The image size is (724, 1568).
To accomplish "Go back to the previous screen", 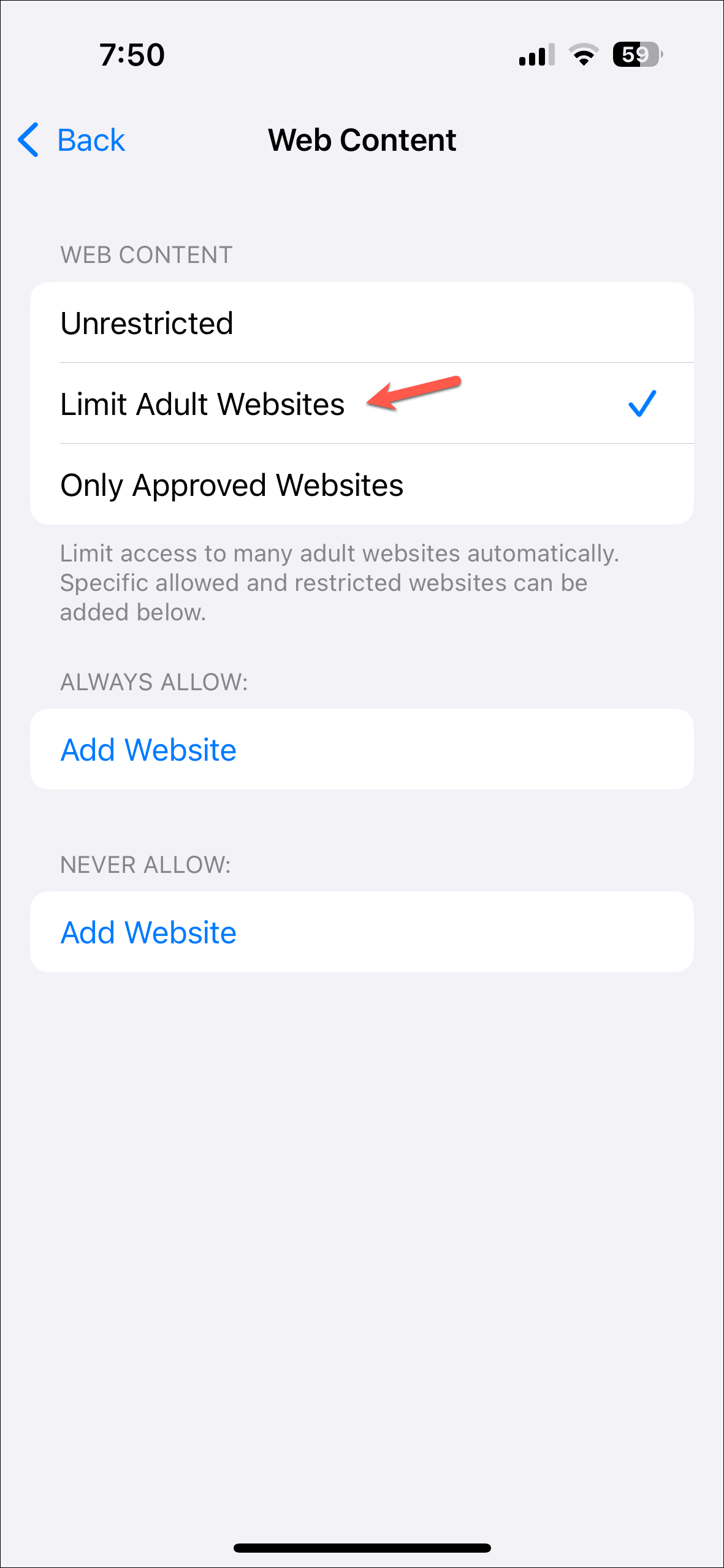I will 72,140.
